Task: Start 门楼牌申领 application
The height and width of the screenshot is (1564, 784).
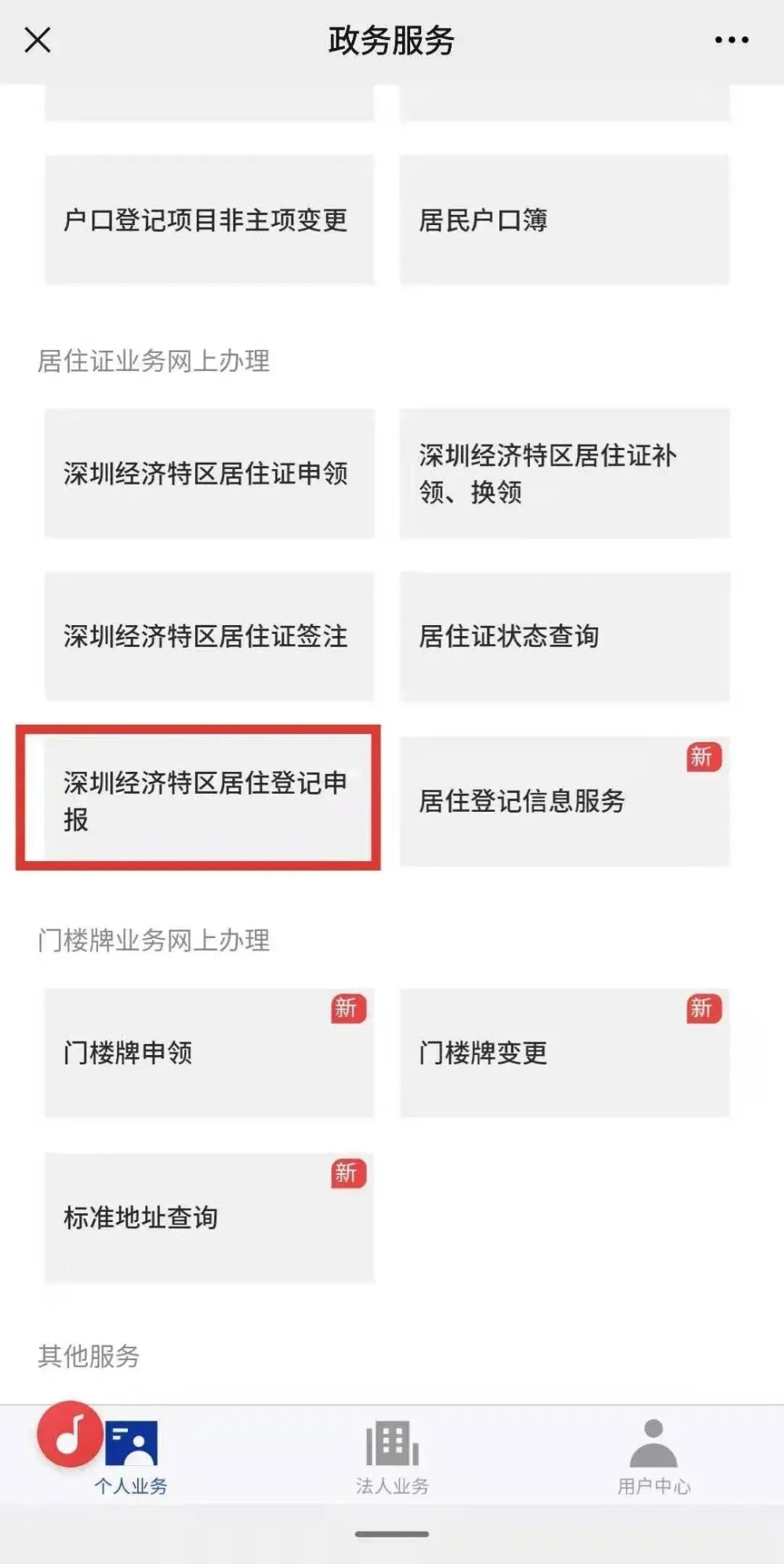Action: point(209,1053)
